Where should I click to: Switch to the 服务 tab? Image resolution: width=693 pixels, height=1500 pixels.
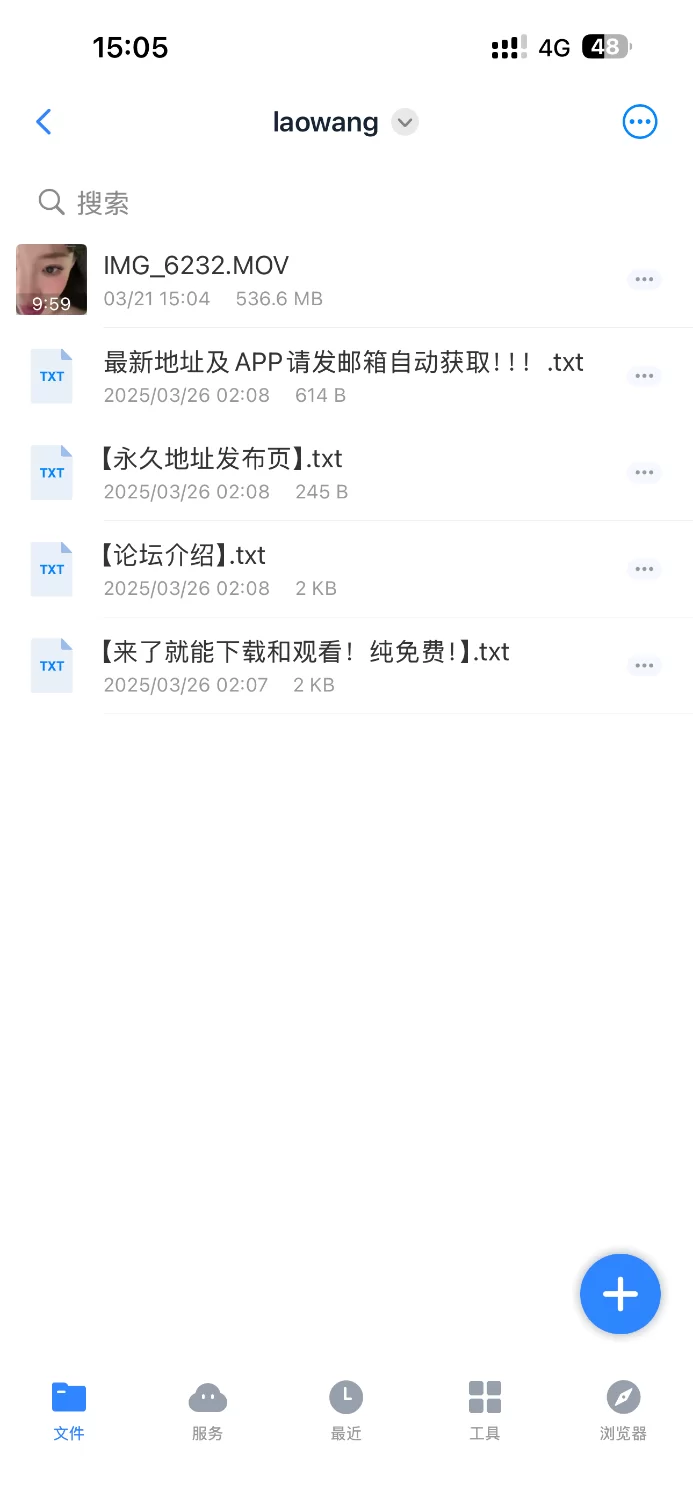point(207,1410)
